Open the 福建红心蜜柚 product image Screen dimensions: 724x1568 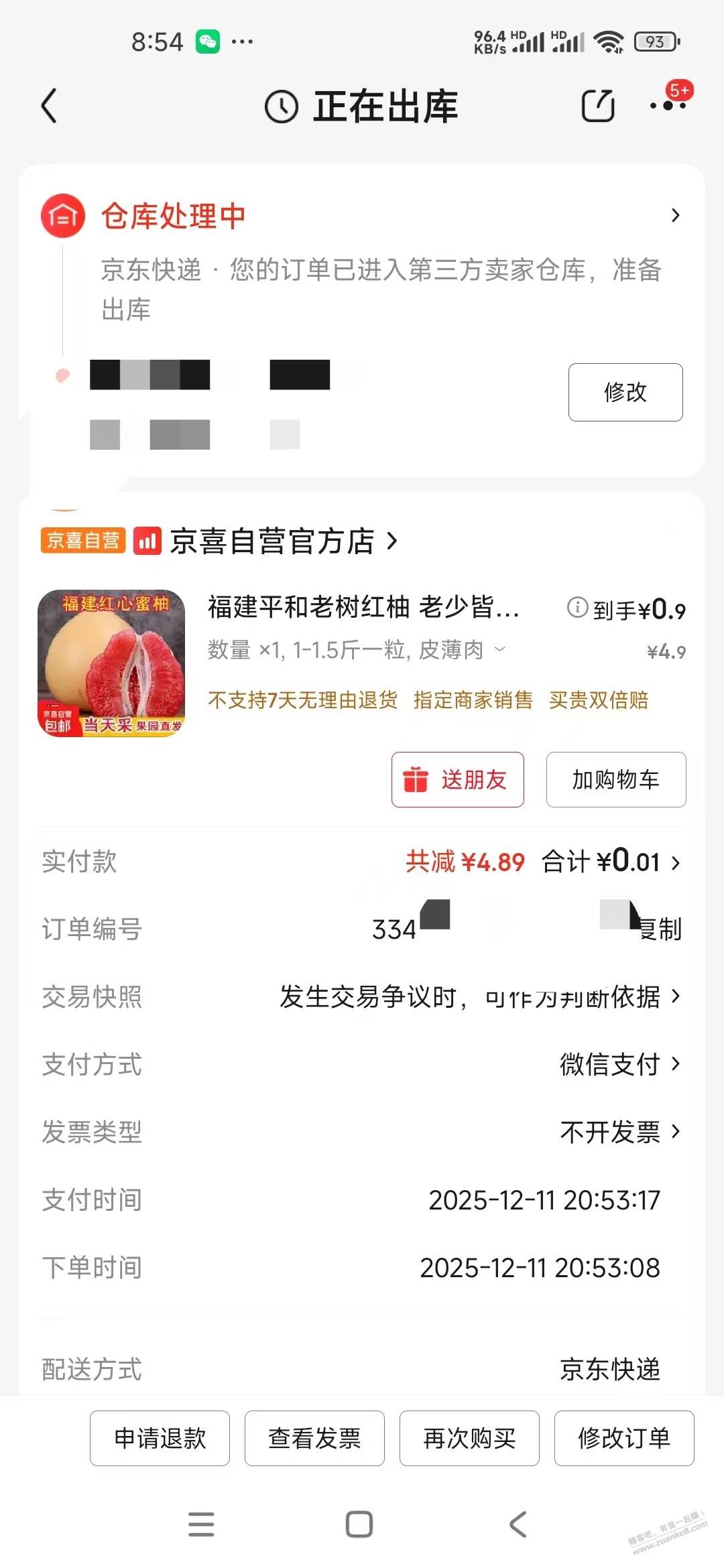click(111, 663)
